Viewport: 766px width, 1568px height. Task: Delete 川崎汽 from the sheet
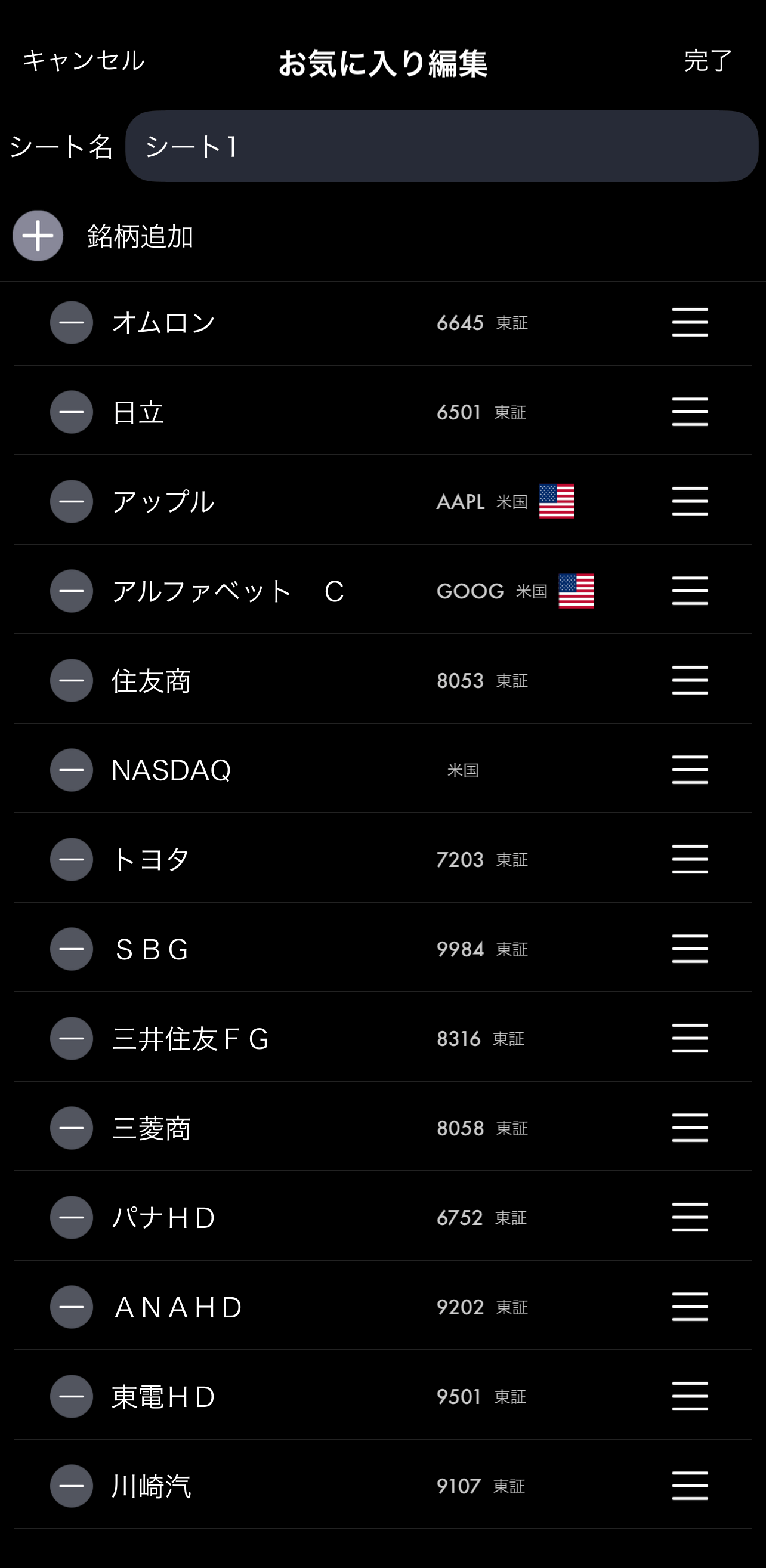click(71, 1486)
